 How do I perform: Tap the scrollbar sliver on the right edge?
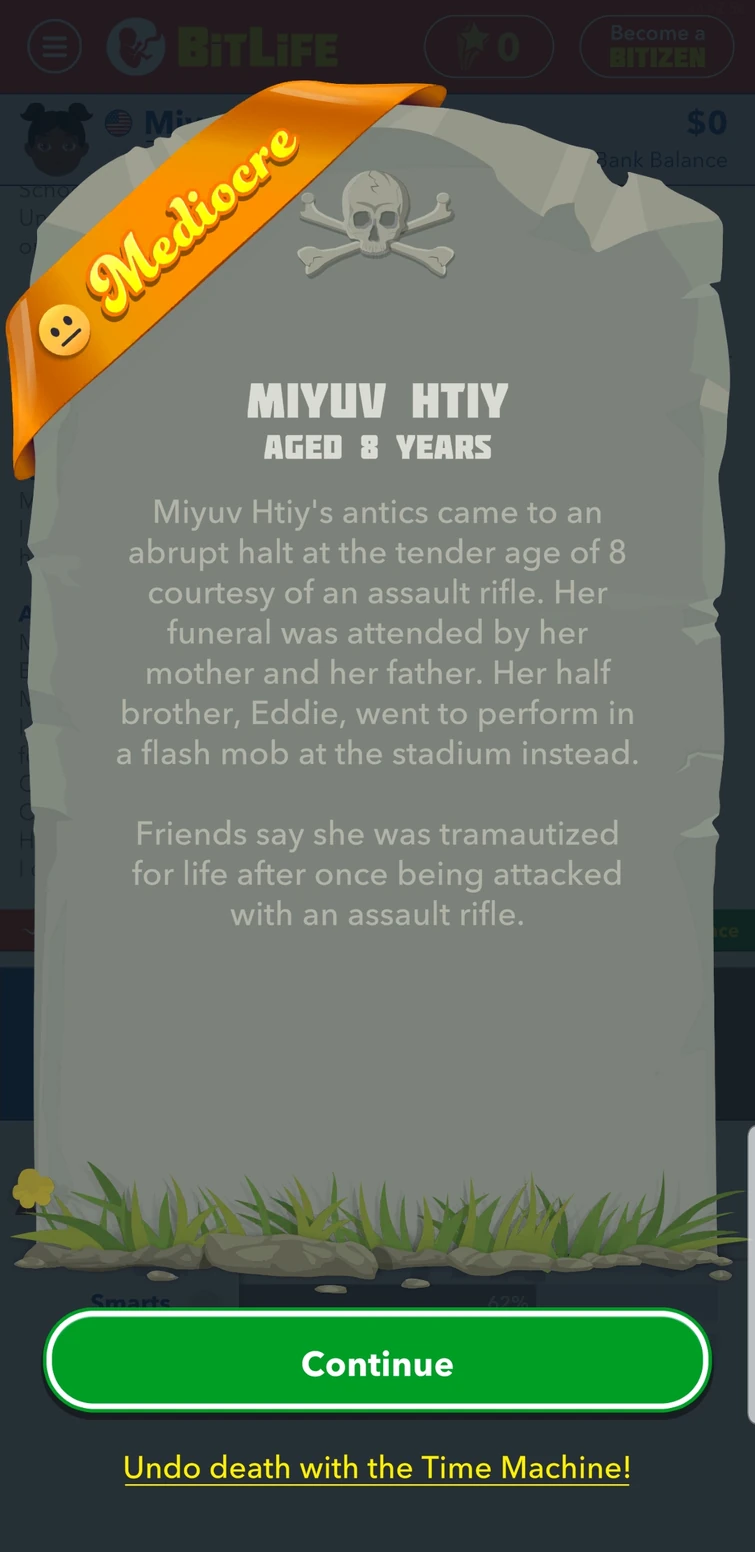pyautogui.click(x=750, y=1200)
